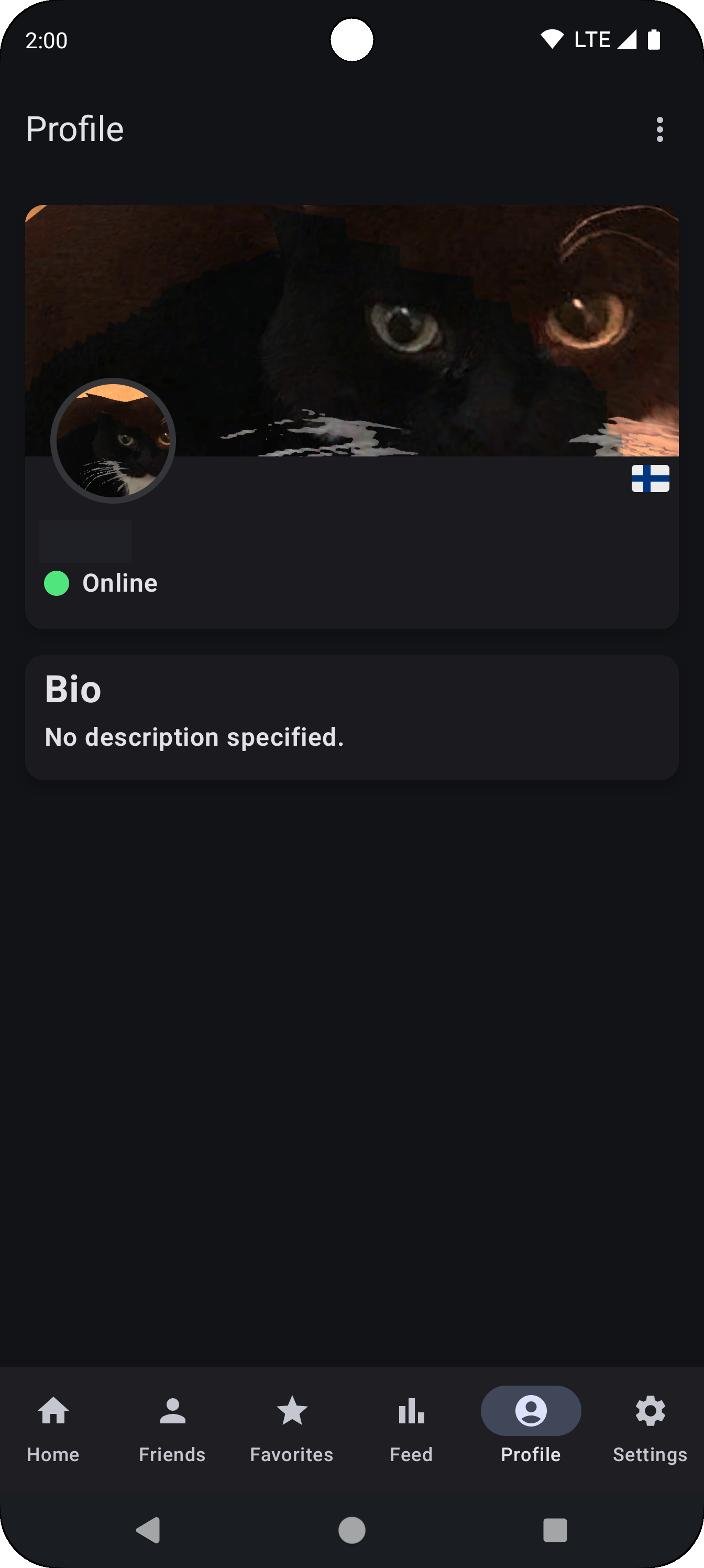
Task: Tap the system back button
Action: click(148, 1530)
